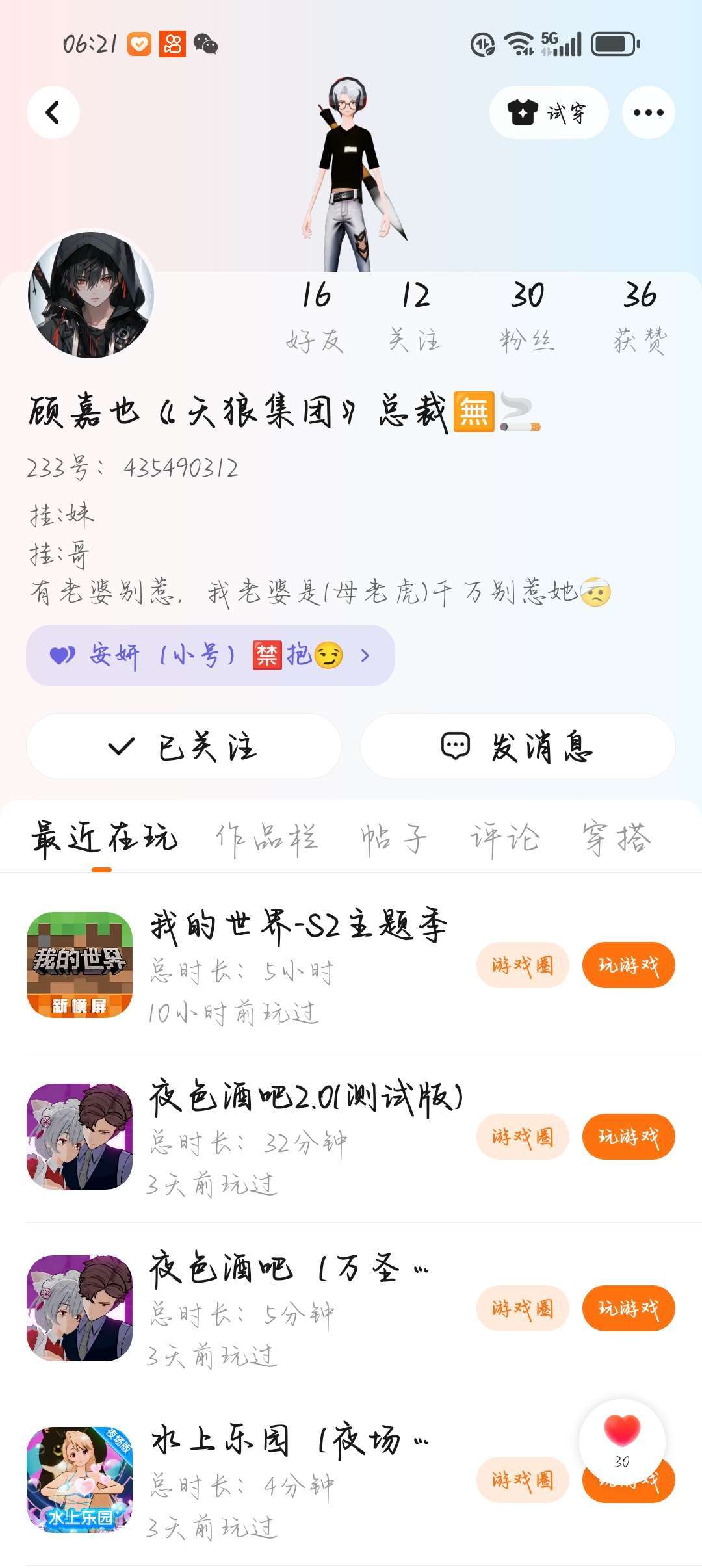The image size is (702, 1568).
Task: Switch to the 评论 tab
Action: point(505,837)
